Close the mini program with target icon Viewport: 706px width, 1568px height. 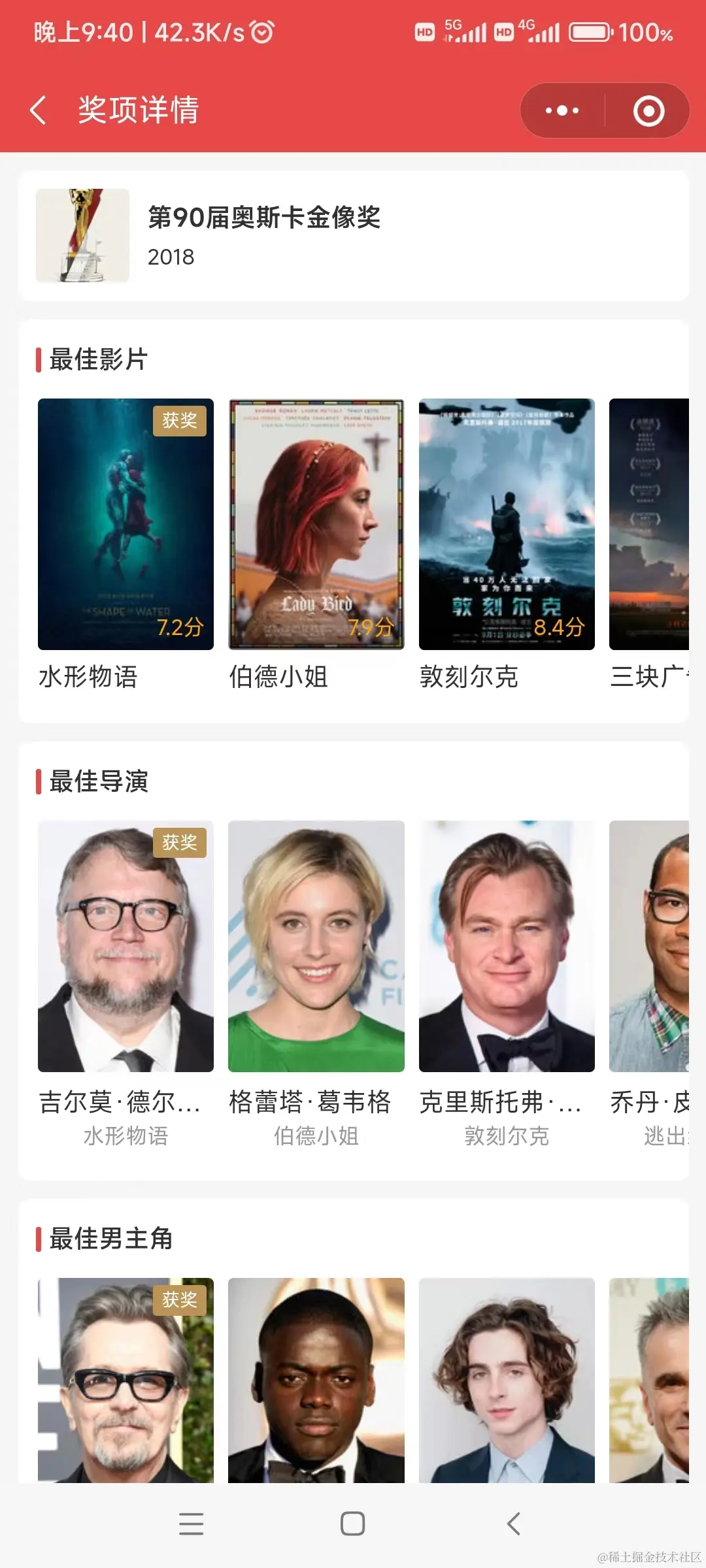tap(648, 110)
